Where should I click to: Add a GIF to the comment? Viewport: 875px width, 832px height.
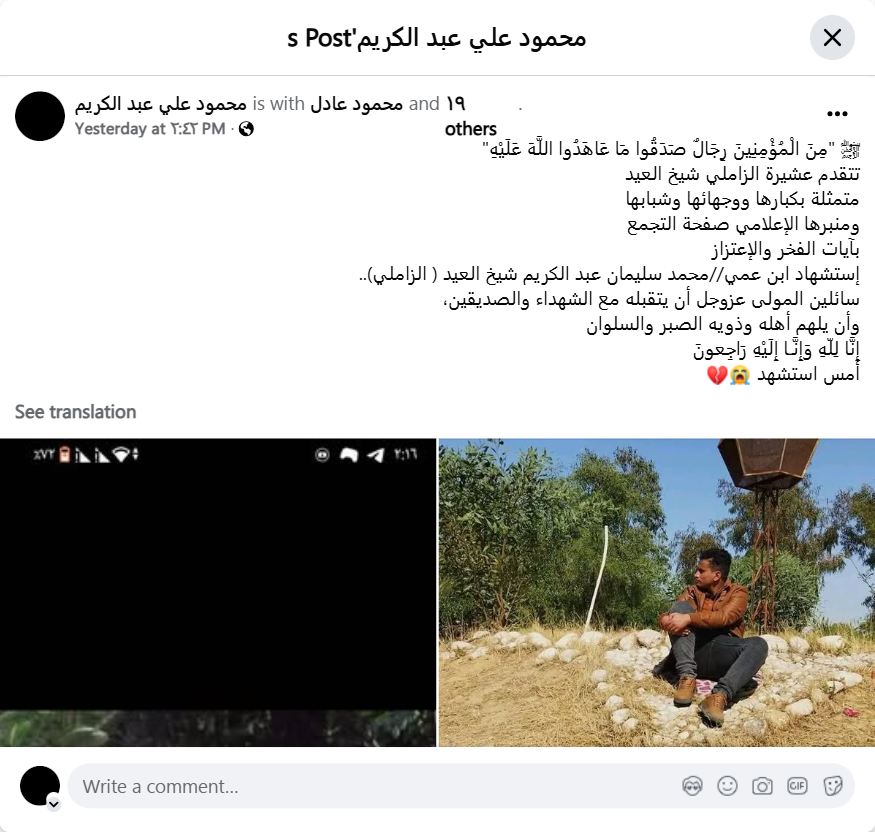click(797, 786)
